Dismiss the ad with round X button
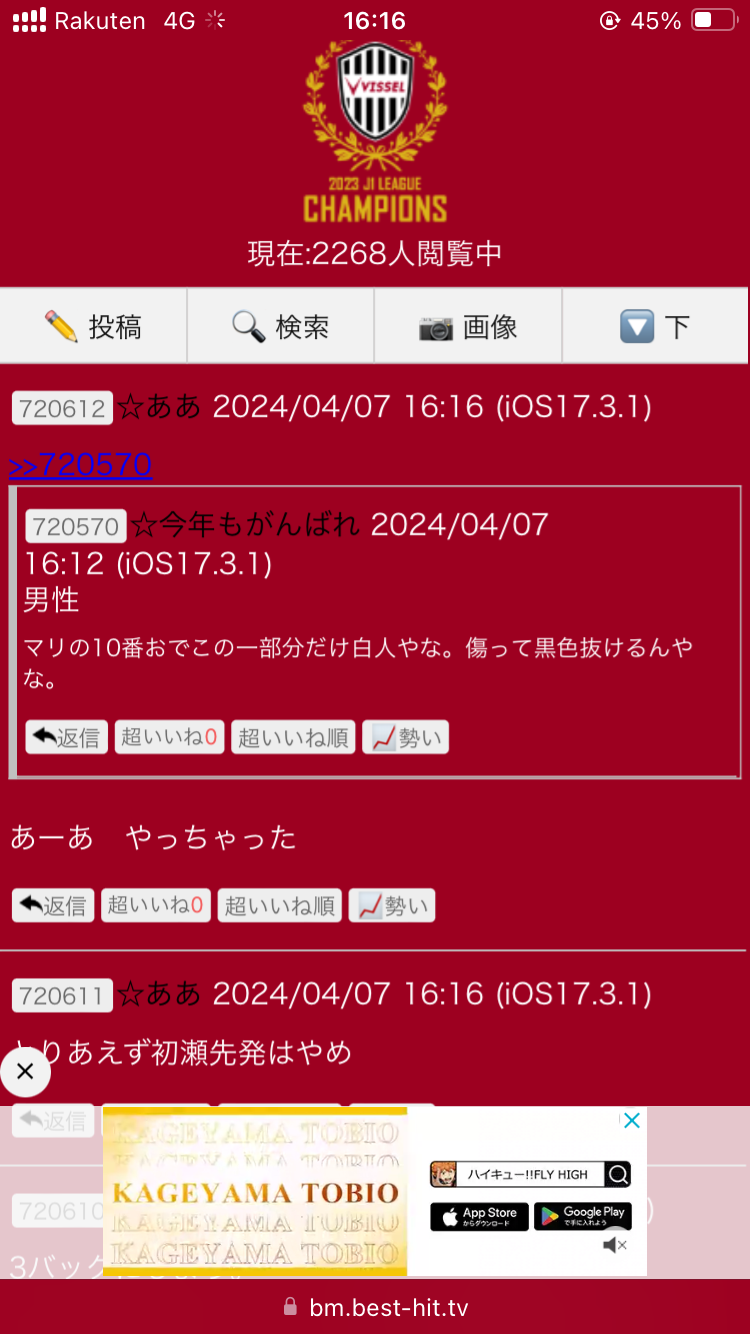 [25, 1072]
